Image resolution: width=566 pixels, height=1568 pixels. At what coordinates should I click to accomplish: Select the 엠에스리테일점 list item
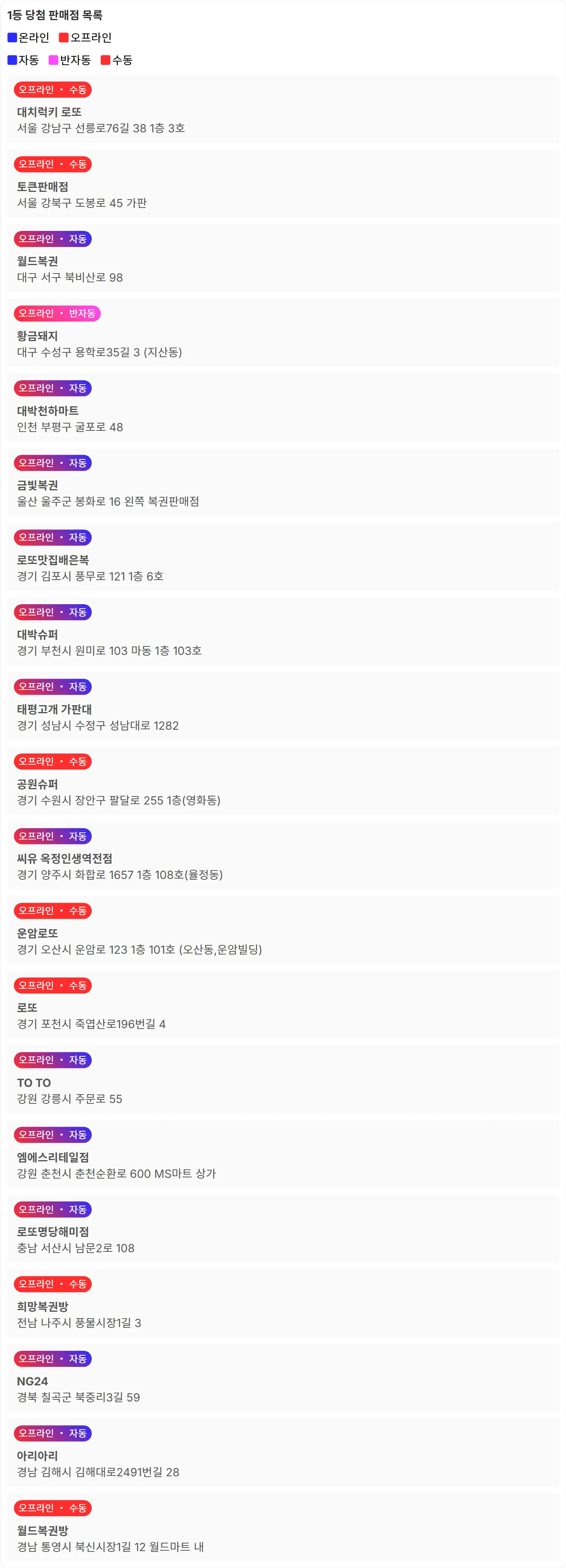click(283, 1154)
